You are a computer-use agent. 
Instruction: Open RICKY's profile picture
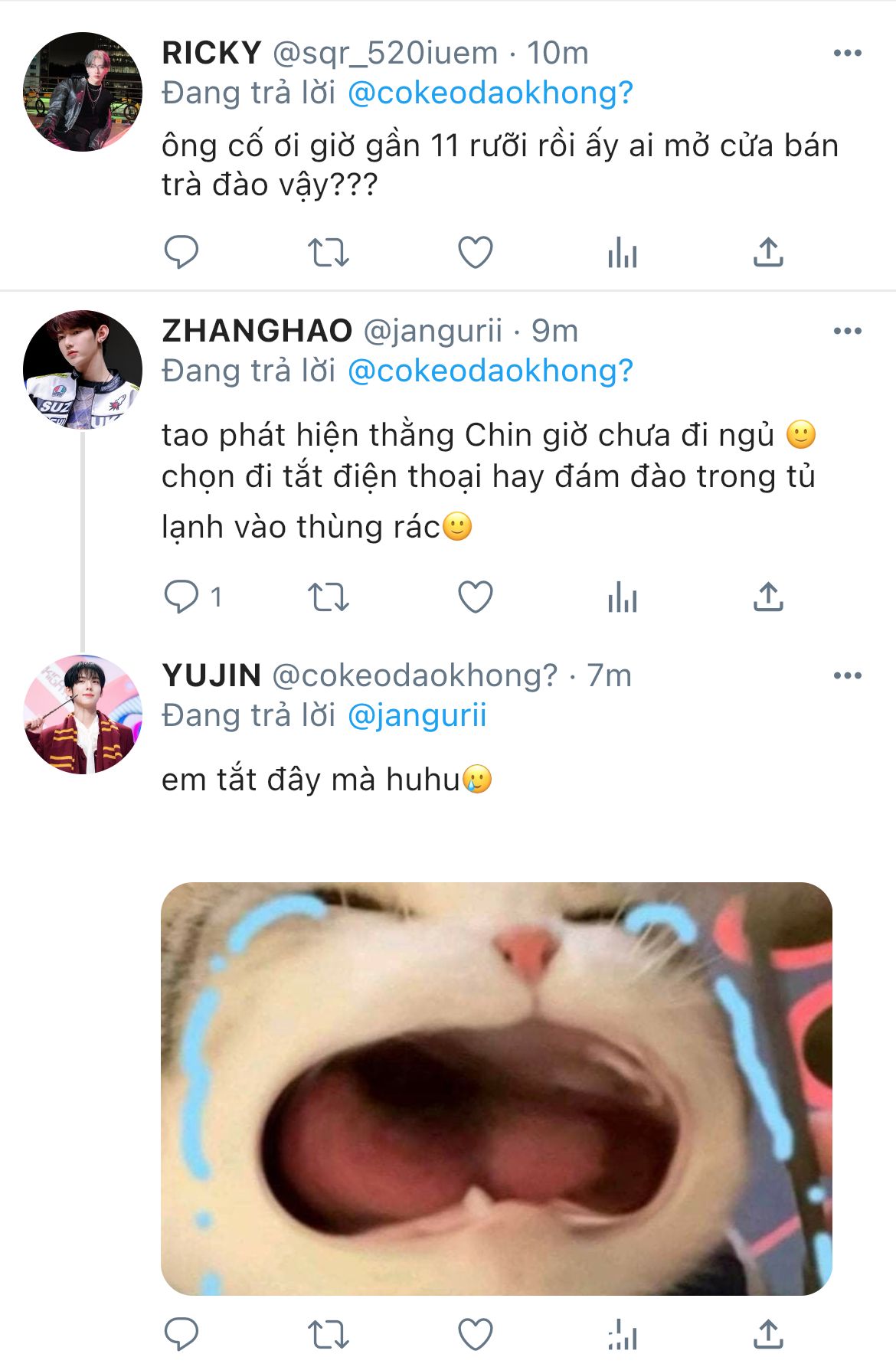[83, 92]
